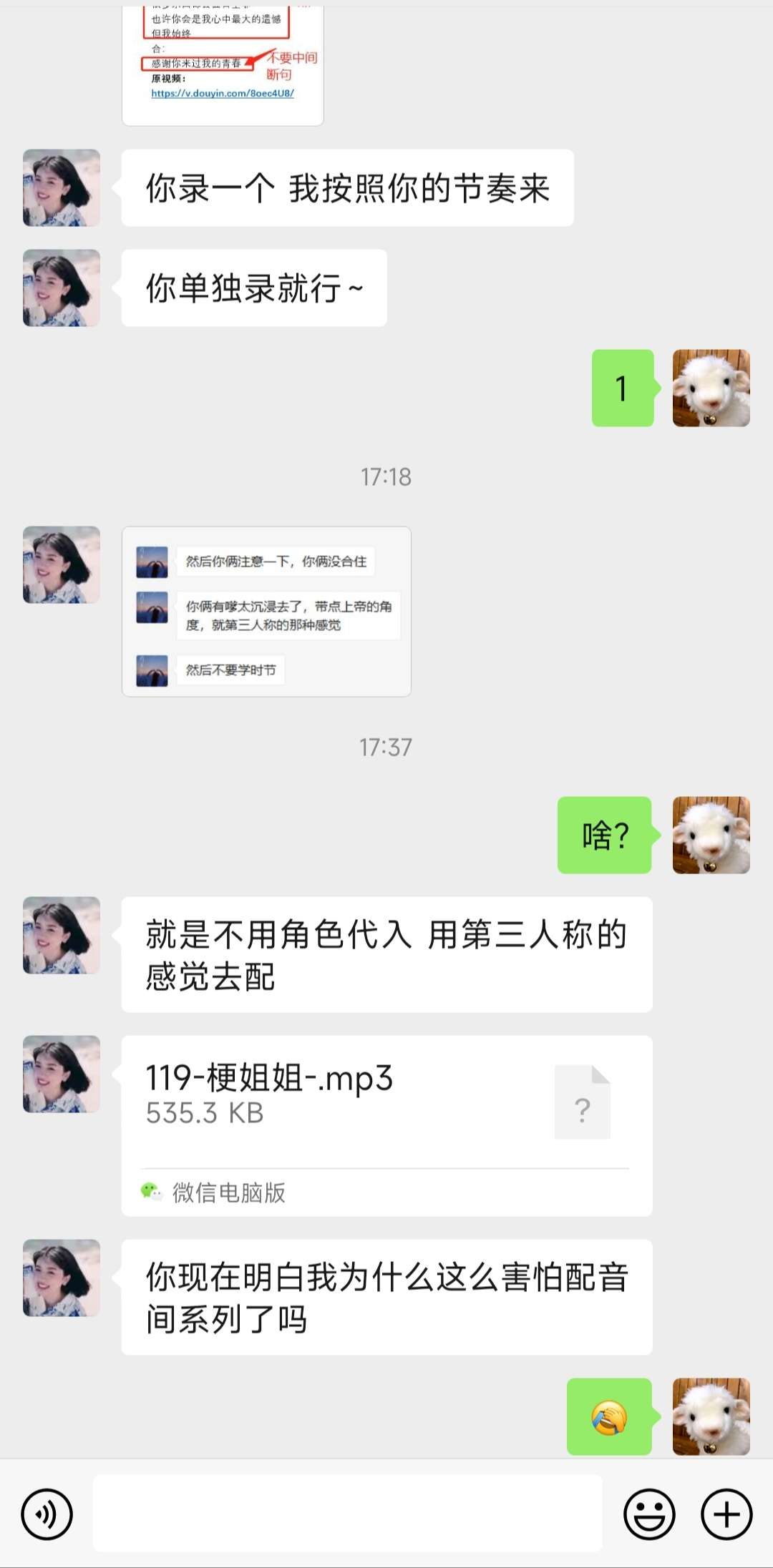The image size is (773, 1568).
Task: Open my sheep avatar beside 啥? message
Action: (x=711, y=835)
